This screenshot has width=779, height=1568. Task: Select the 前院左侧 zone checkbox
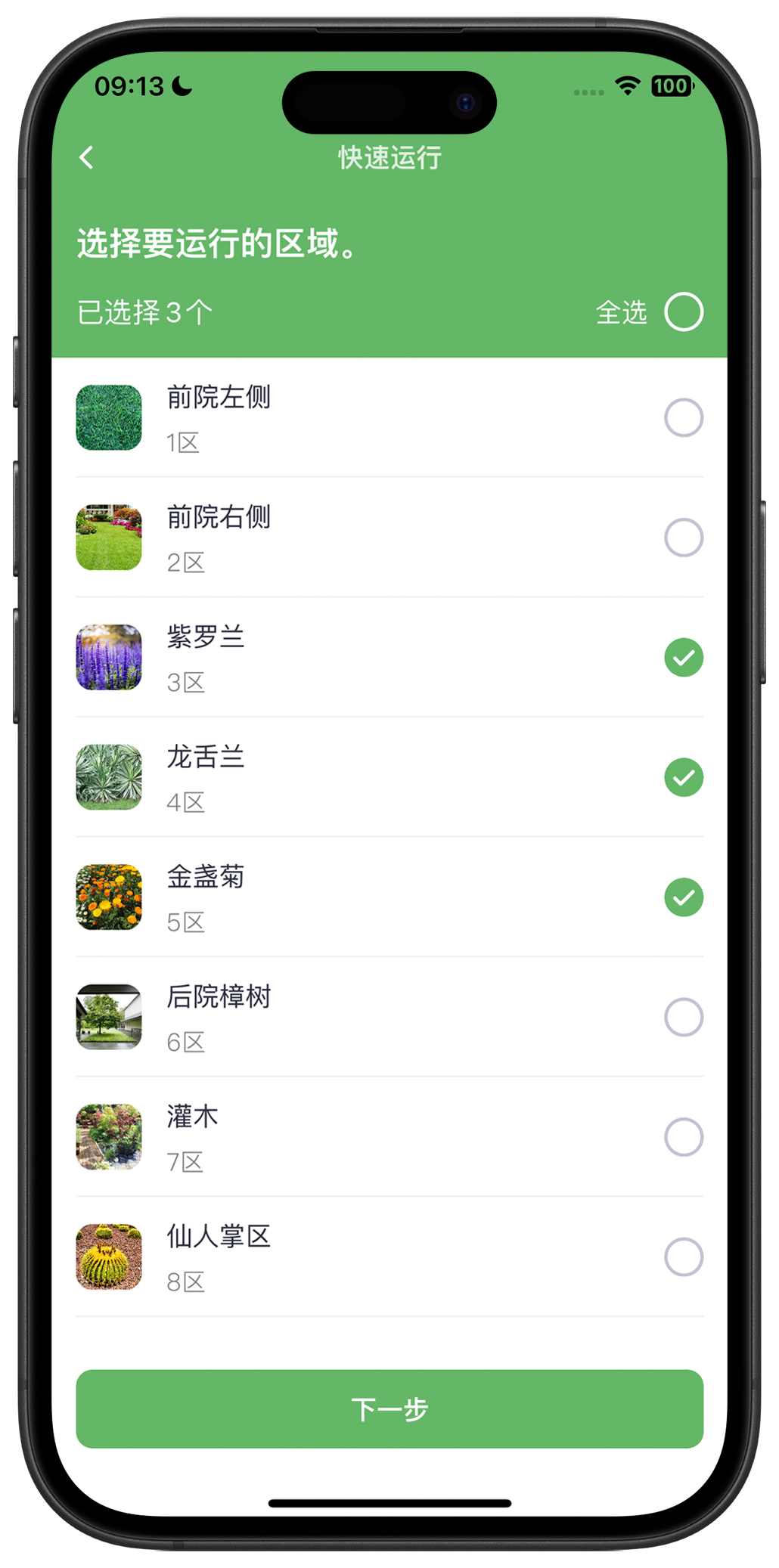point(684,417)
